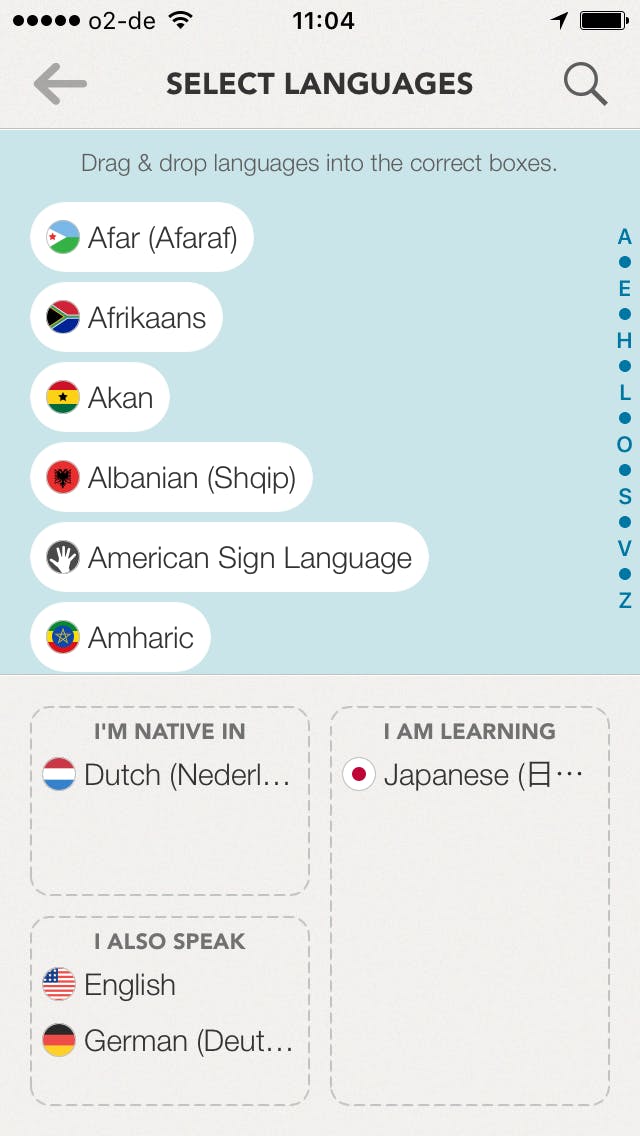Select Albanian (Shqip) chip
This screenshot has width=640, height=1136.
pyautogui.click(x=171, y=478)
